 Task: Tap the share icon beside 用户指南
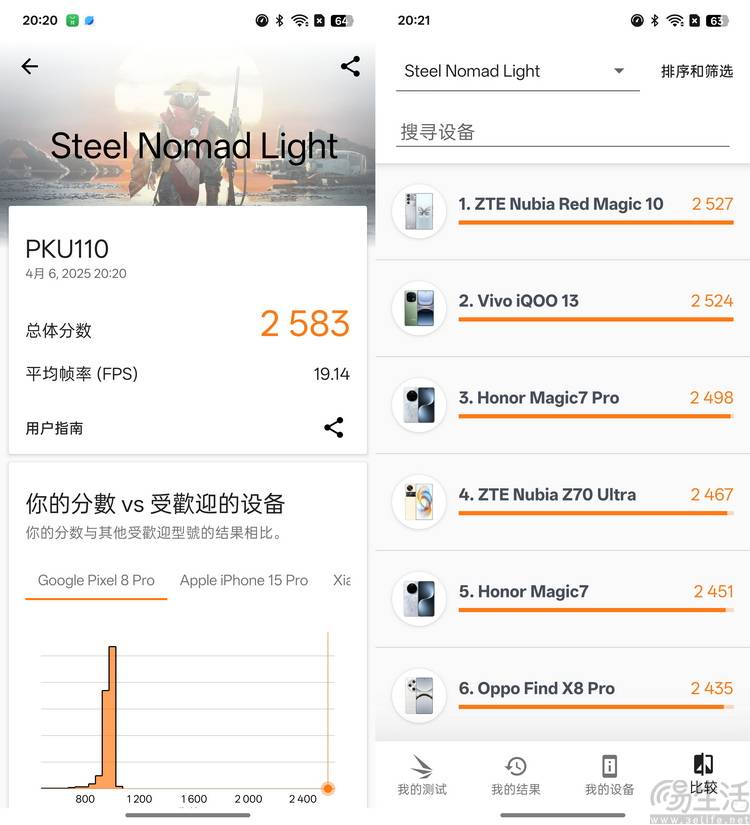pos(334,428)
